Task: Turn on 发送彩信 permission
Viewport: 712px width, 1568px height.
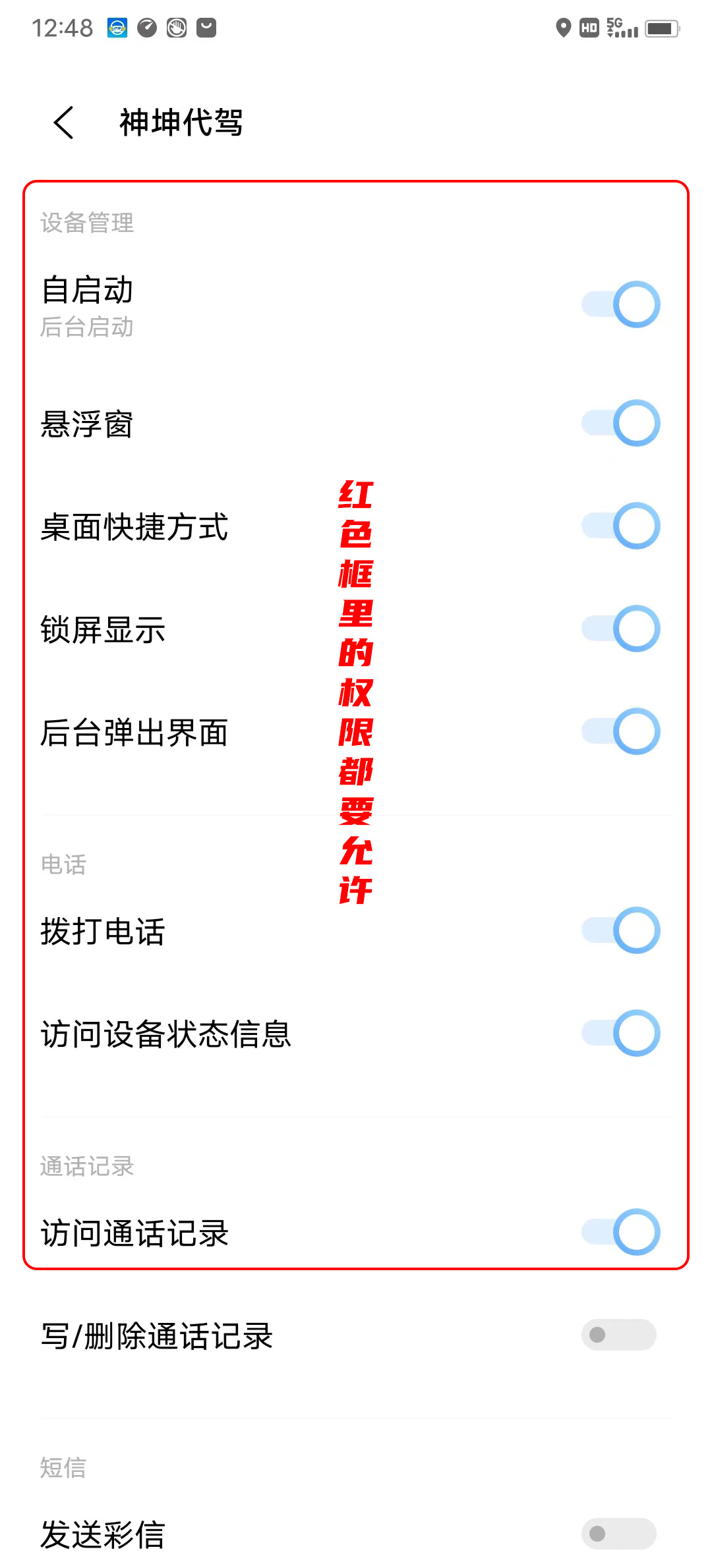Action: 618,1534
